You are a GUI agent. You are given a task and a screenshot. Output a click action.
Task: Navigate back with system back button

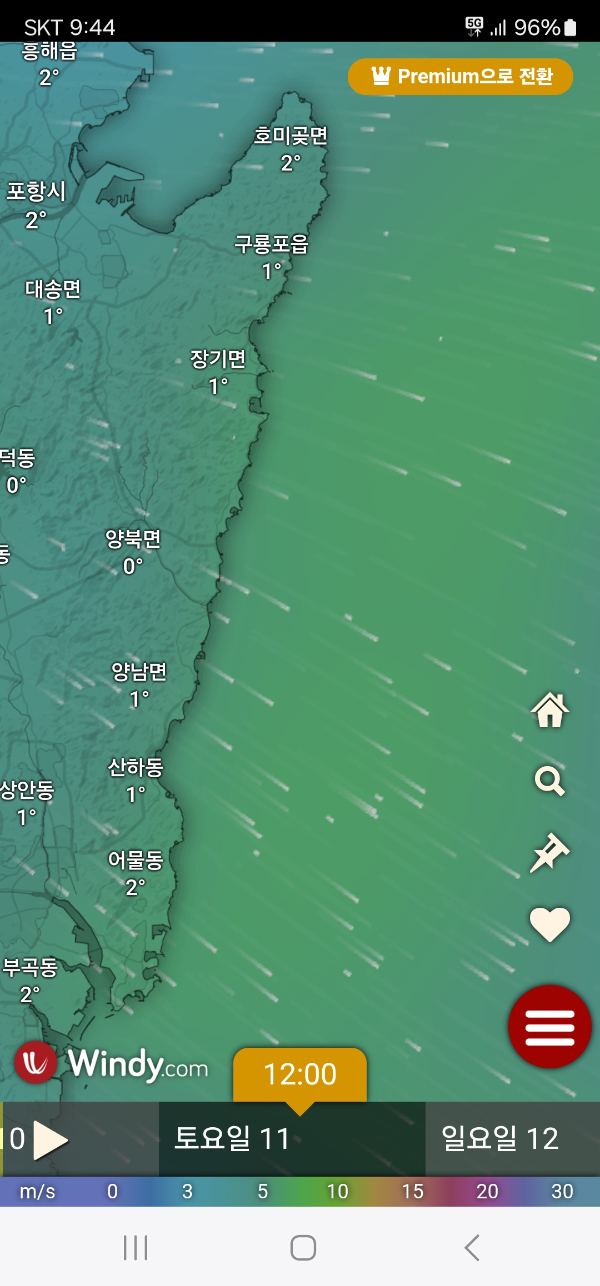pos(472,1247)
